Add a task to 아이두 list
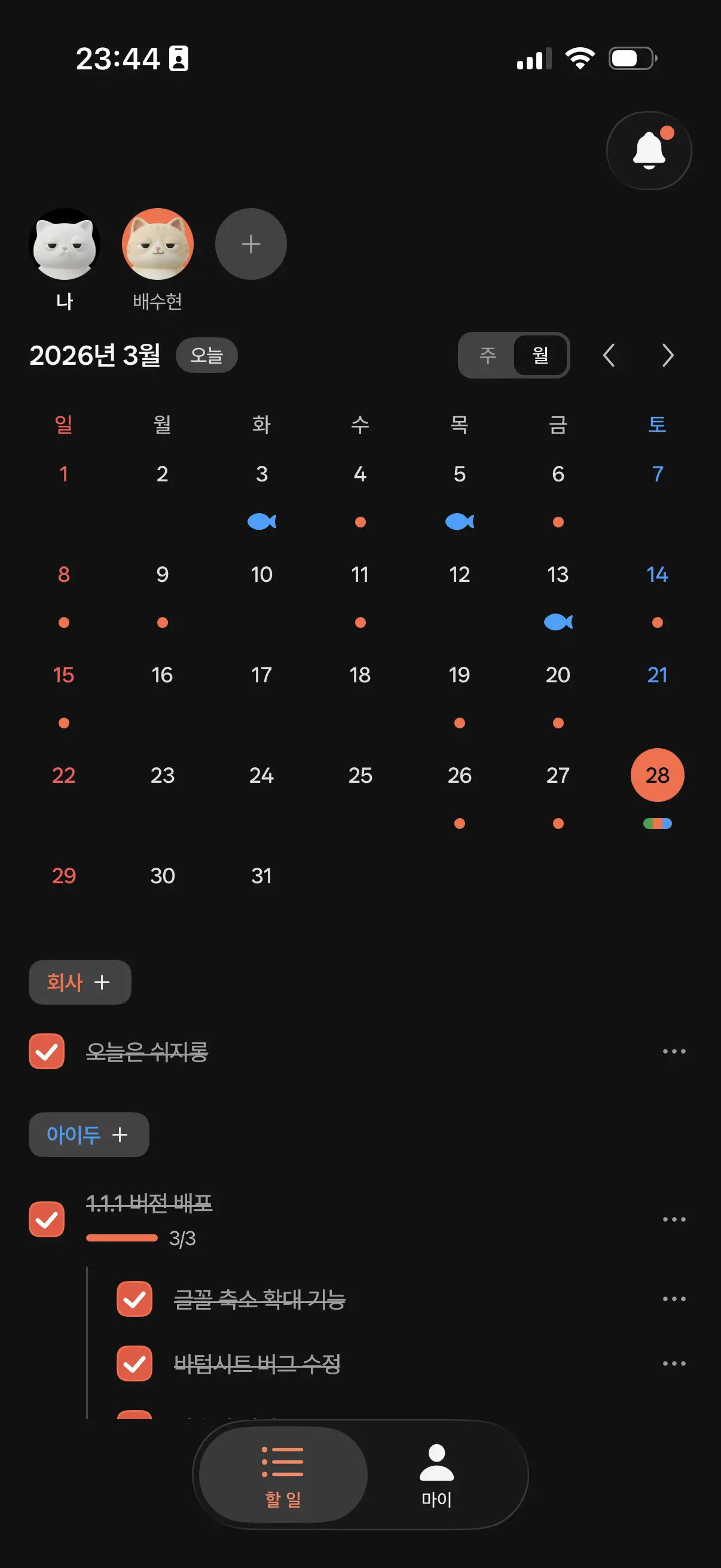Viewport: 721px width, 1568px height. point(121,1134)
